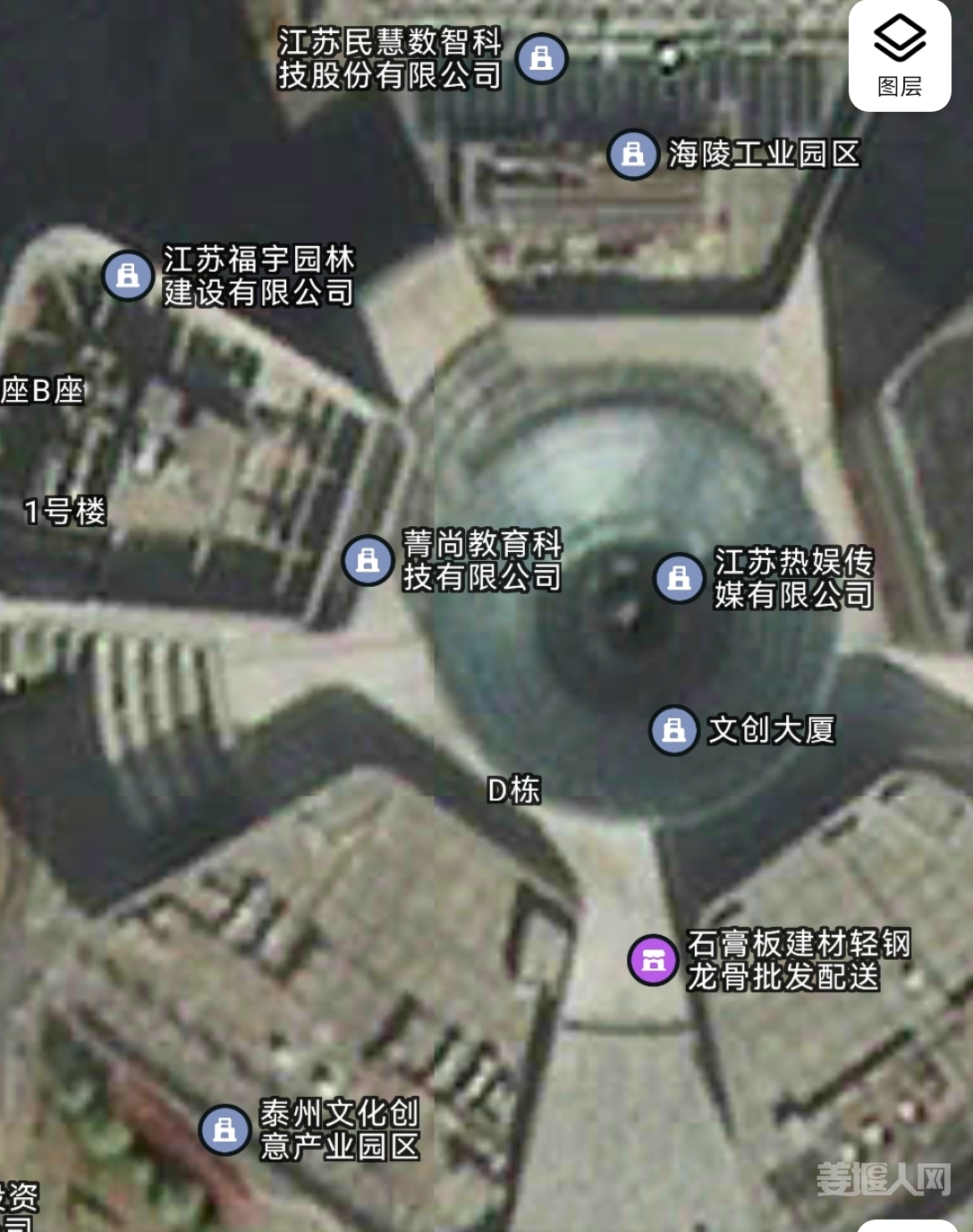Image resolution: width=973 pixels, height=1232 pixels.
Task: Select the 江苏民慧数智科技股份有限公司 marker
Action: [x=542, y=59]
